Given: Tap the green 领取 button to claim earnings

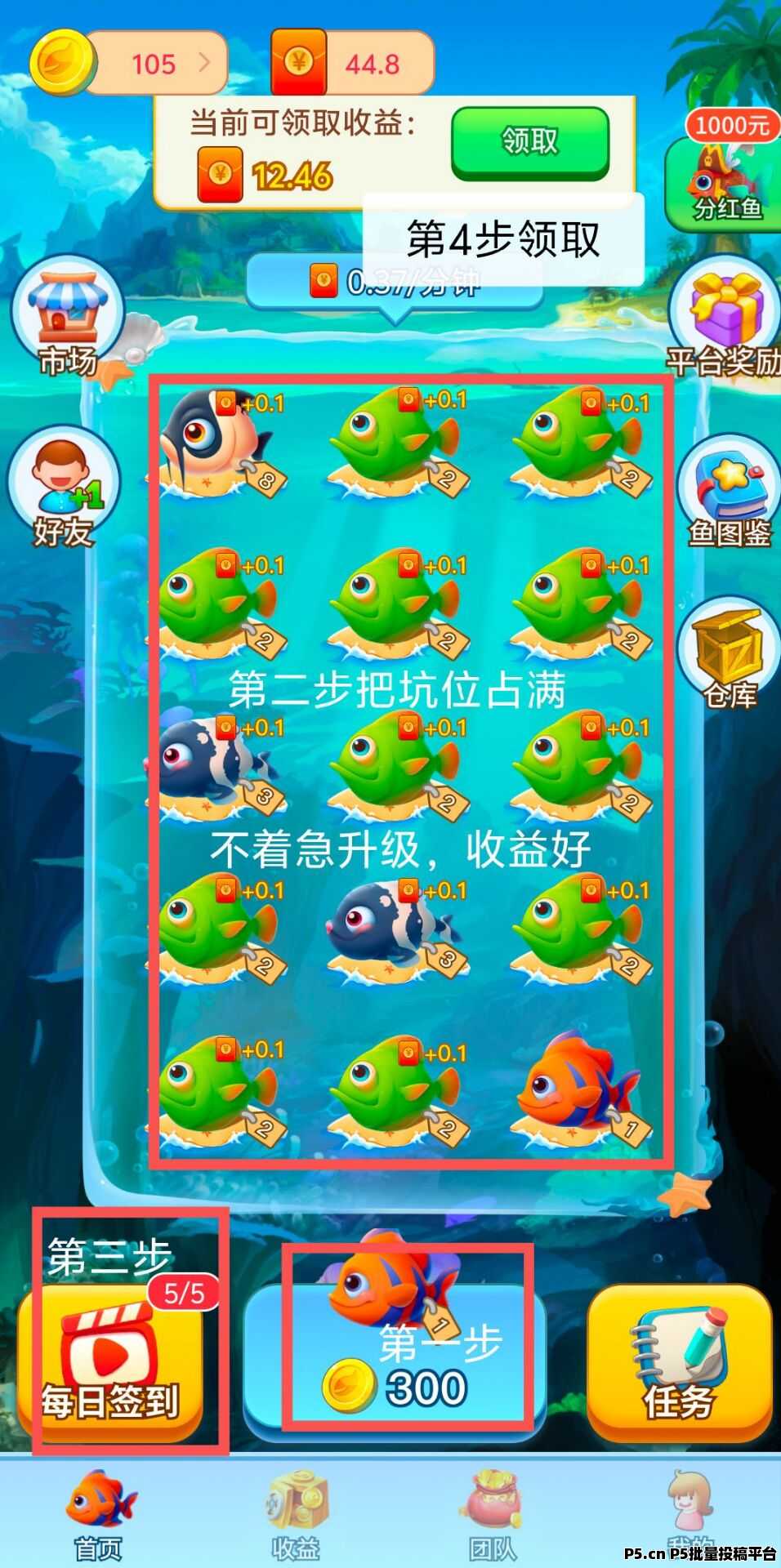Looking at the screenshot, I should coord(529,143).
